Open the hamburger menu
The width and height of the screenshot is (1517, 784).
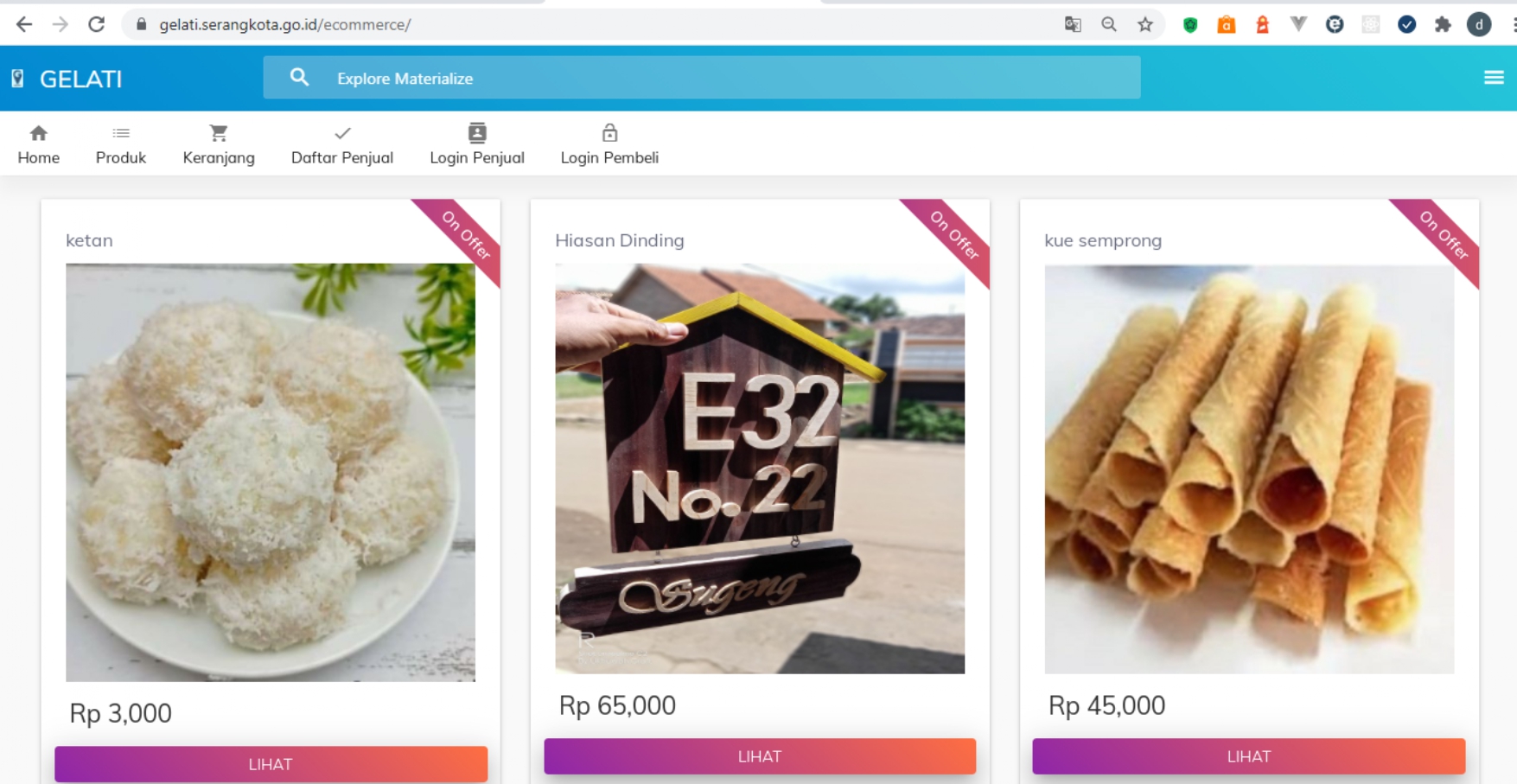[x=1493, y=78]
